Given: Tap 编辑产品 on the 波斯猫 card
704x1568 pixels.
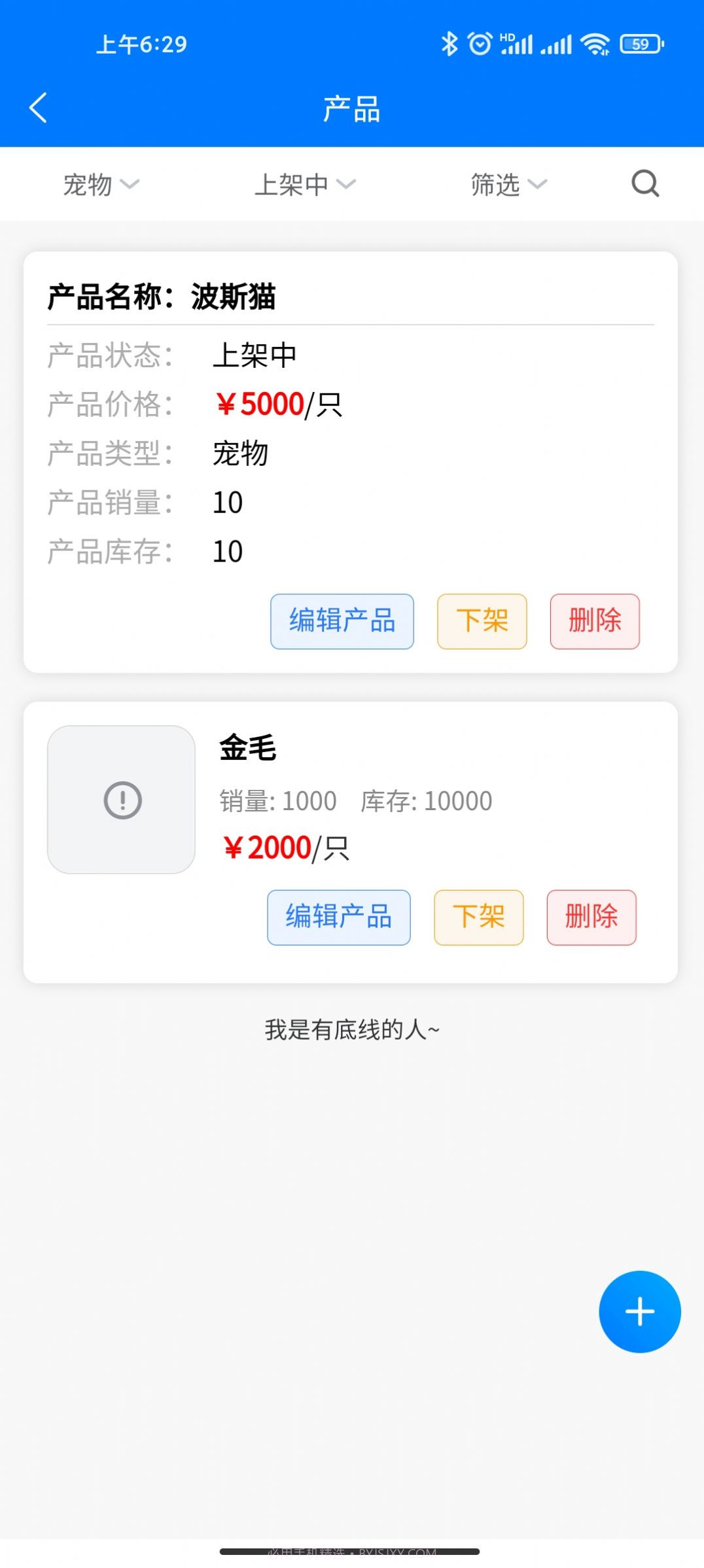Looking at the screenshot, I should (x=342, y=622).
